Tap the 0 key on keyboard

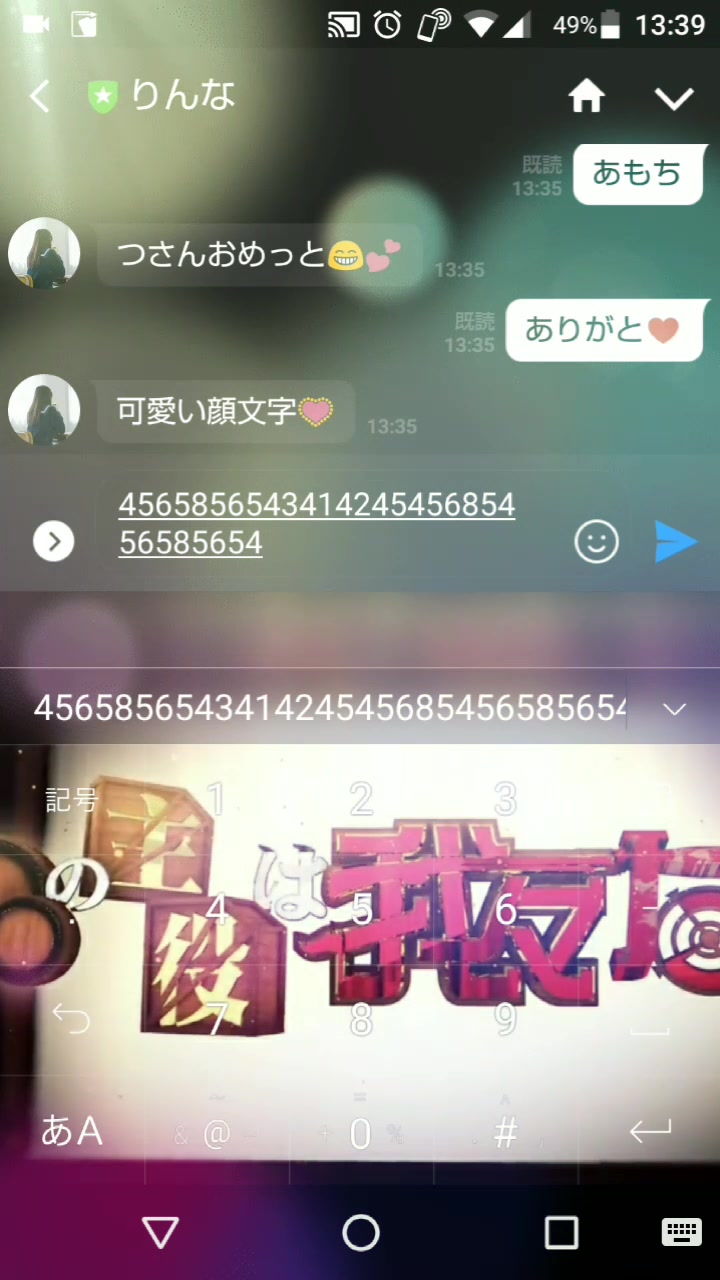tap(361, 1133)
